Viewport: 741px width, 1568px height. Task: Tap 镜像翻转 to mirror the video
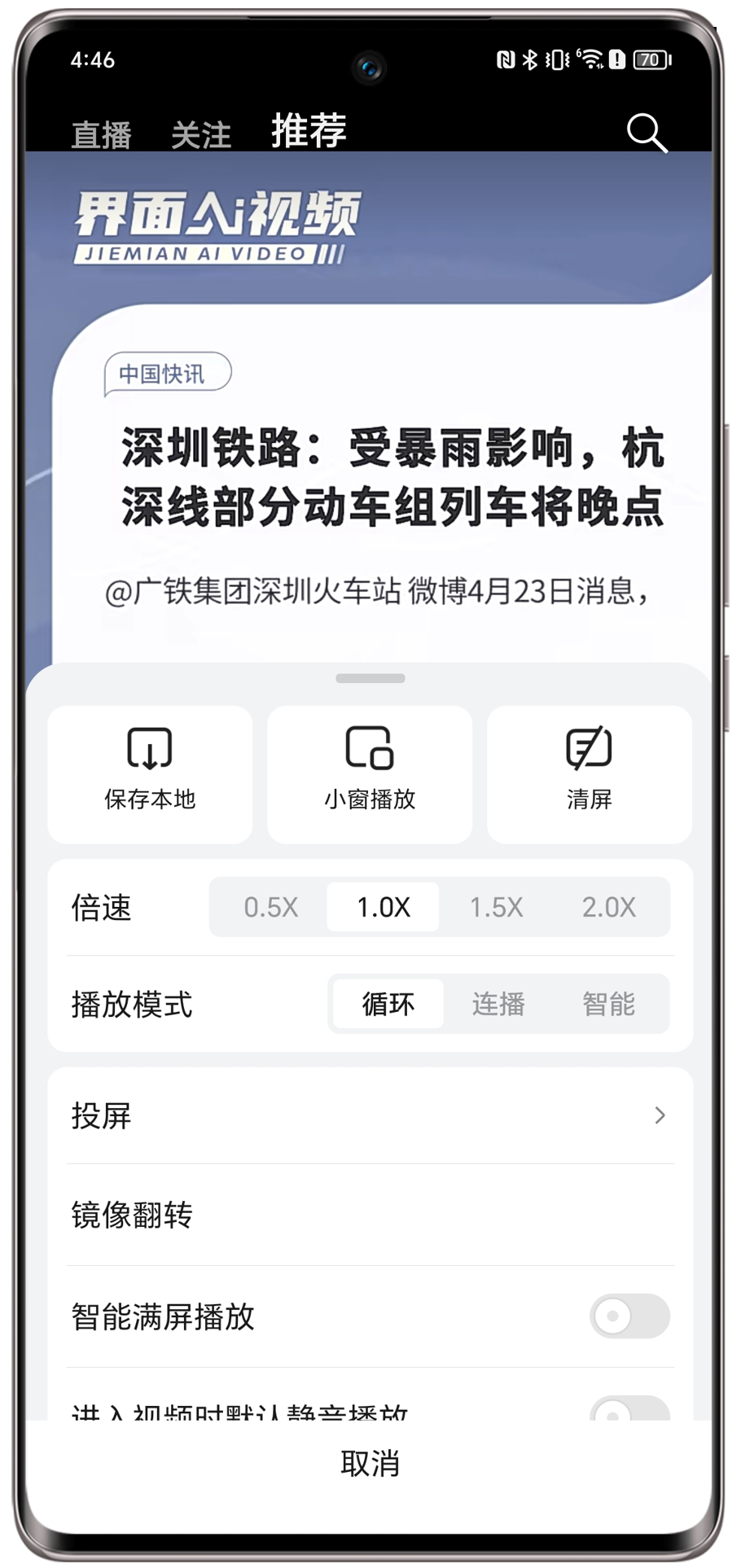click(x=370, y=1215)
